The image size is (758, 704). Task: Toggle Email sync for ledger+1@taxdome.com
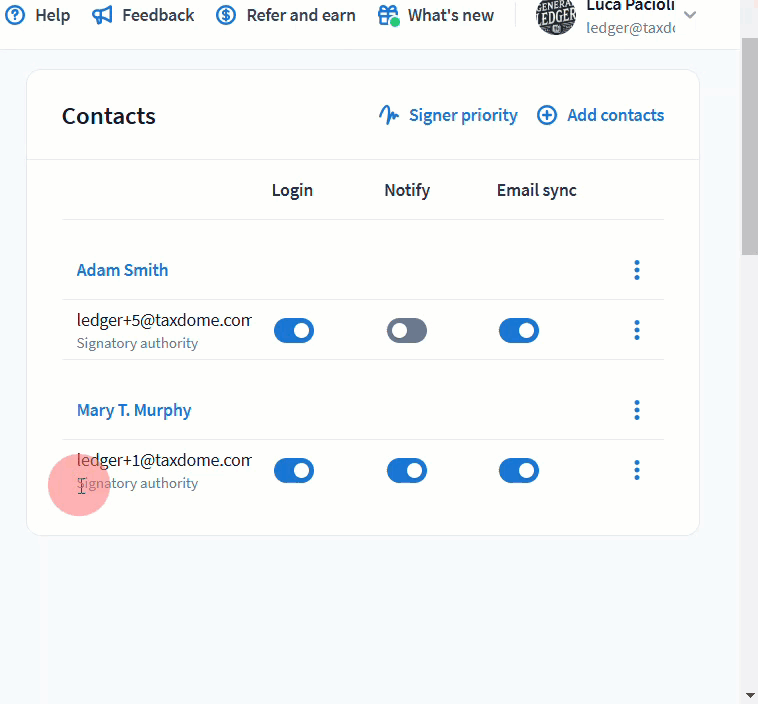tap(519, 471)
